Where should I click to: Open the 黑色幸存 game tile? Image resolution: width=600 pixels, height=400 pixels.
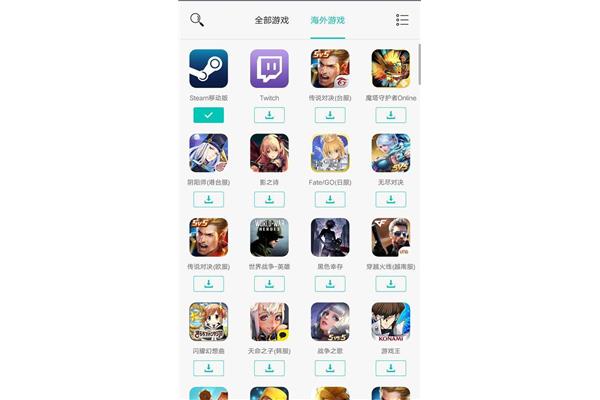point(330,238)
